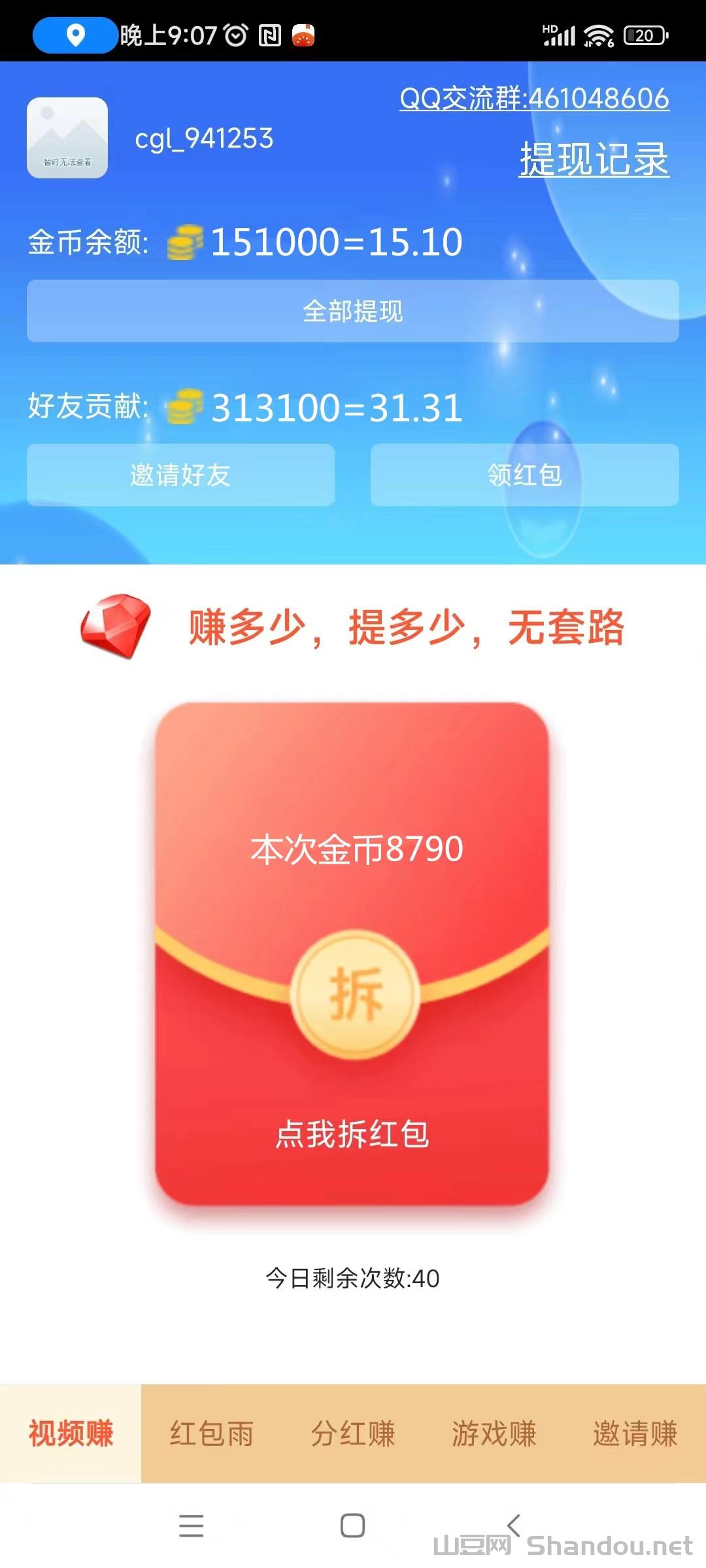Switch to the 分红赚 tab
The image size is (706, 1568).
click(x=353, y=1433)
